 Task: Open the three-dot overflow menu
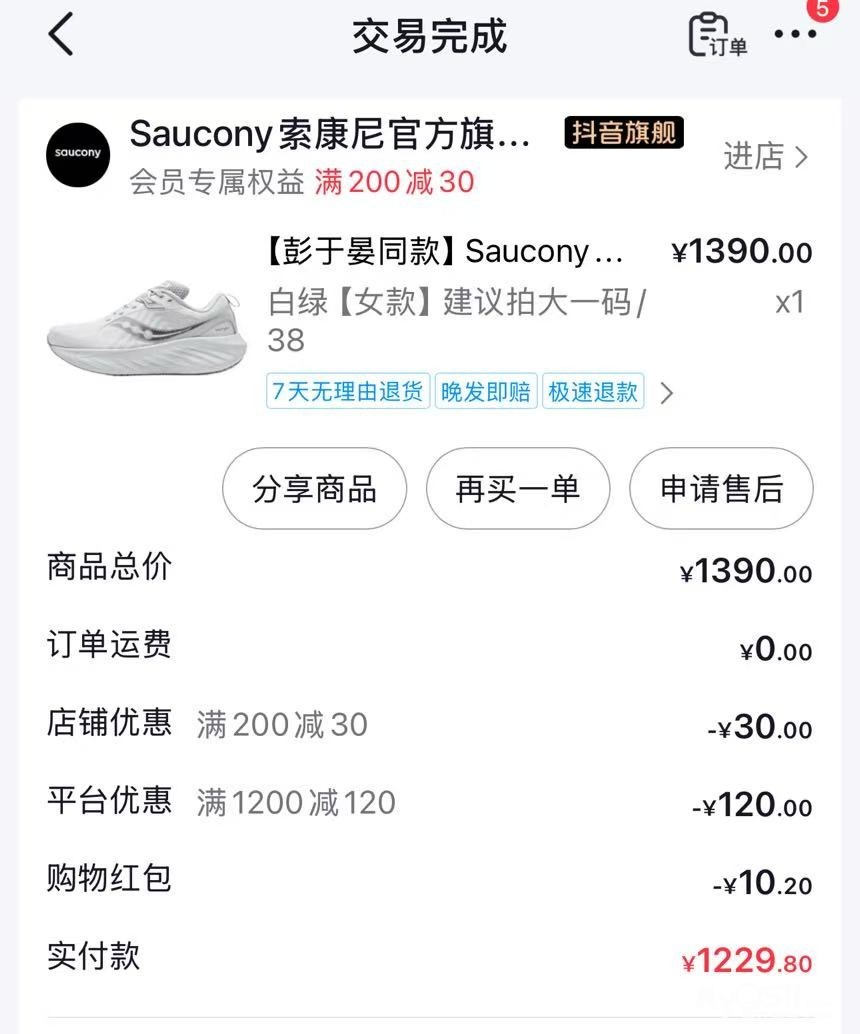pyautogui.click(x=795, y=35)
